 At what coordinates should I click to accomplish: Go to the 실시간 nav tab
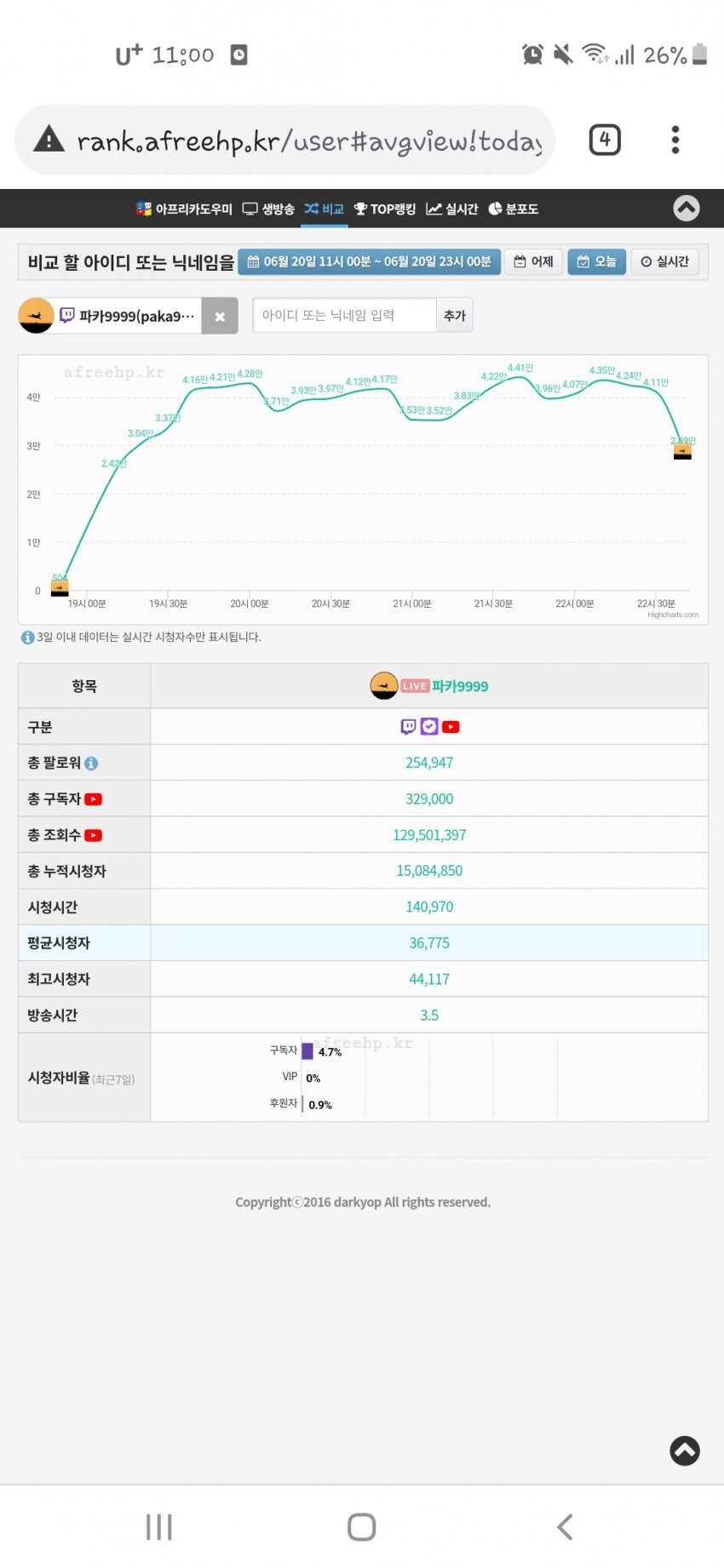coord(452,209)
